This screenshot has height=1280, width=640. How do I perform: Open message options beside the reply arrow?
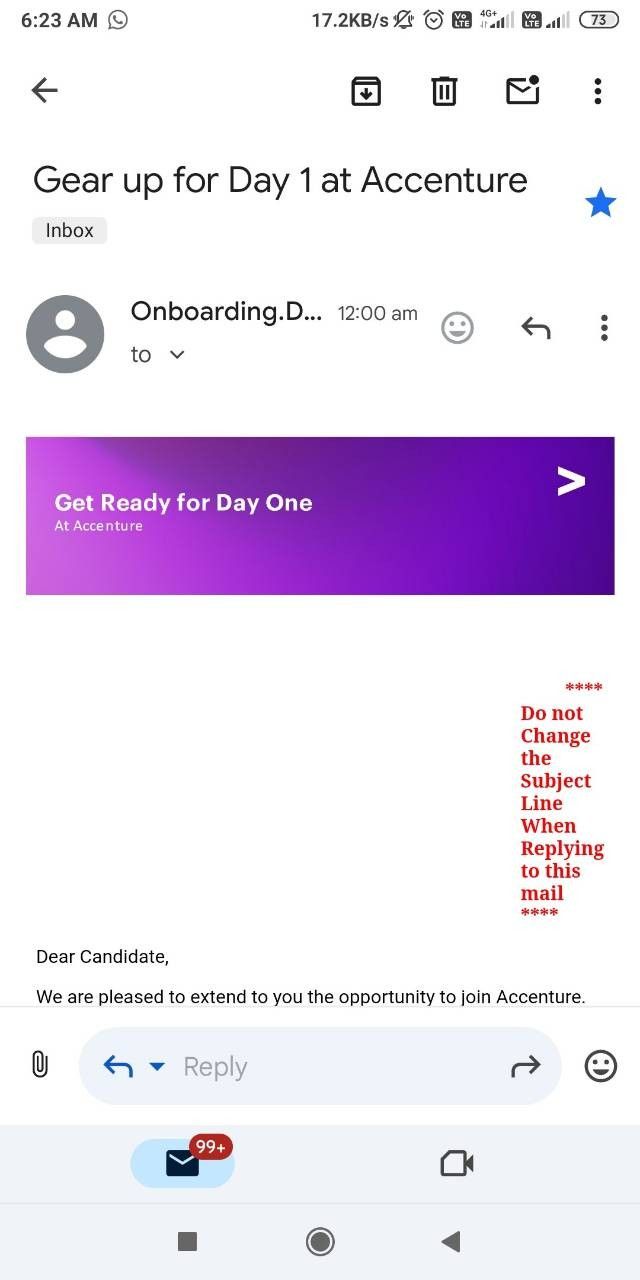coord(604,328)
